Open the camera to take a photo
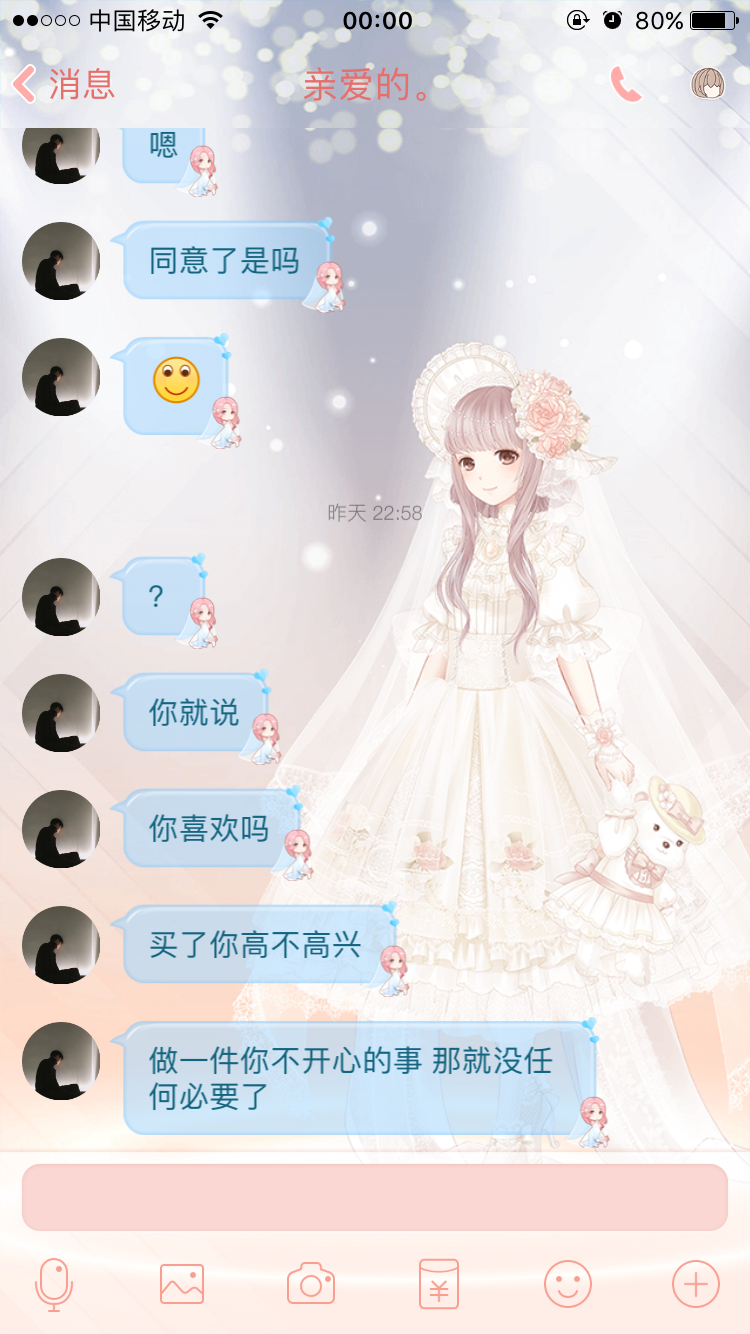The image size is (750, 1334). tap(310, 1284)
